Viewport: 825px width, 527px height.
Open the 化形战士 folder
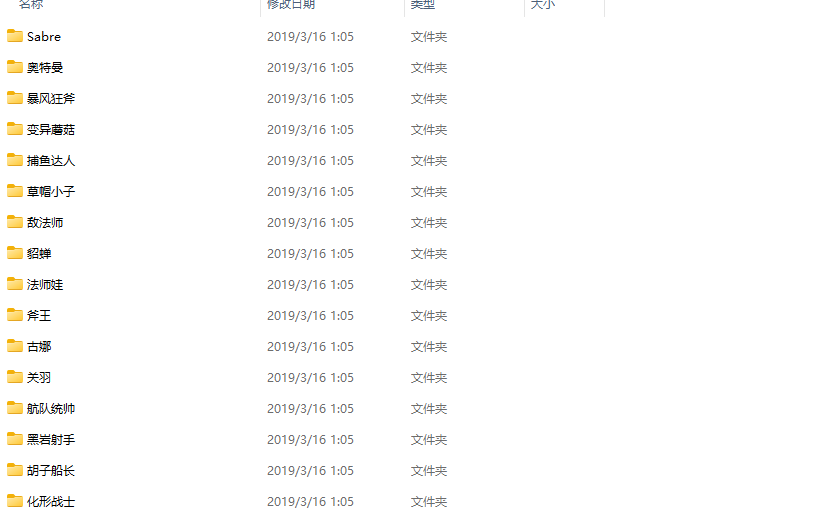(50, 502)
